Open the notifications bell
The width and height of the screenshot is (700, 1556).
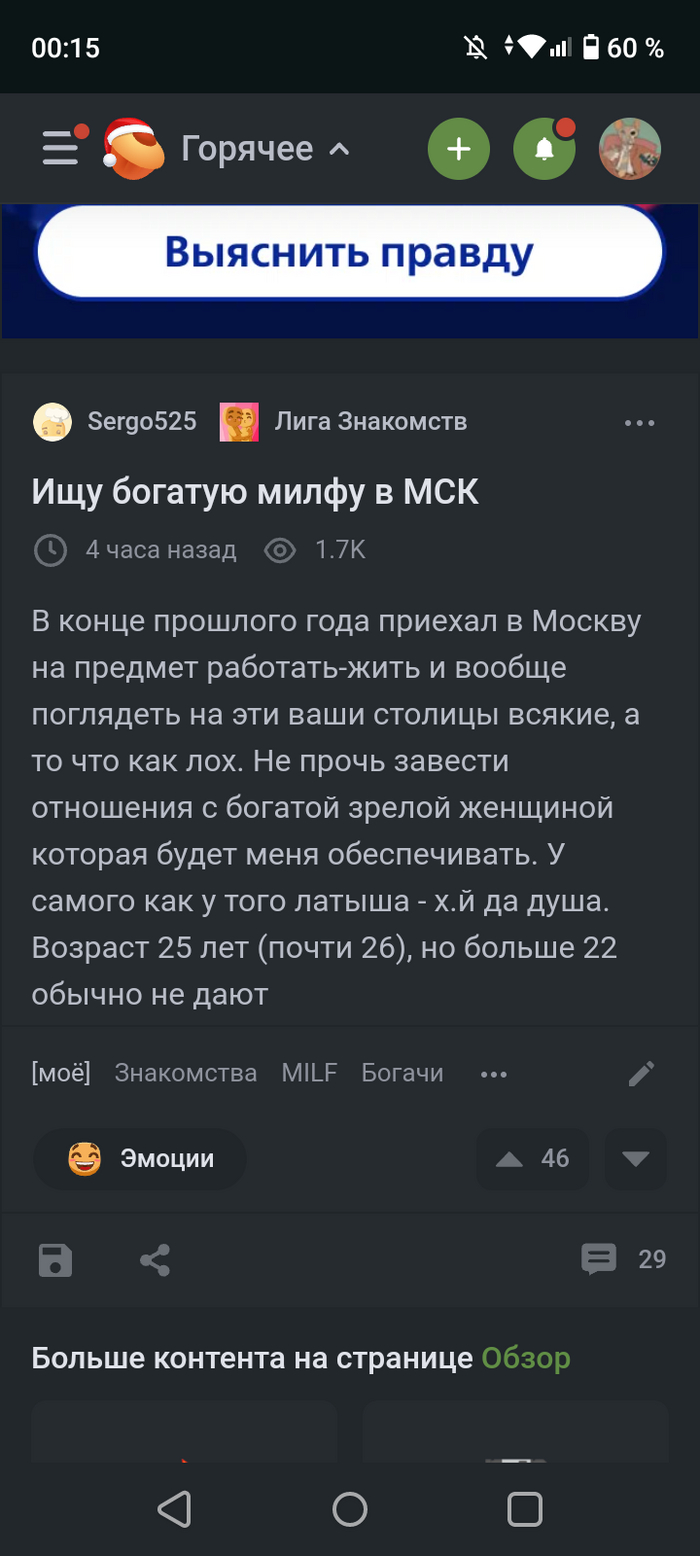pos(544,150)
